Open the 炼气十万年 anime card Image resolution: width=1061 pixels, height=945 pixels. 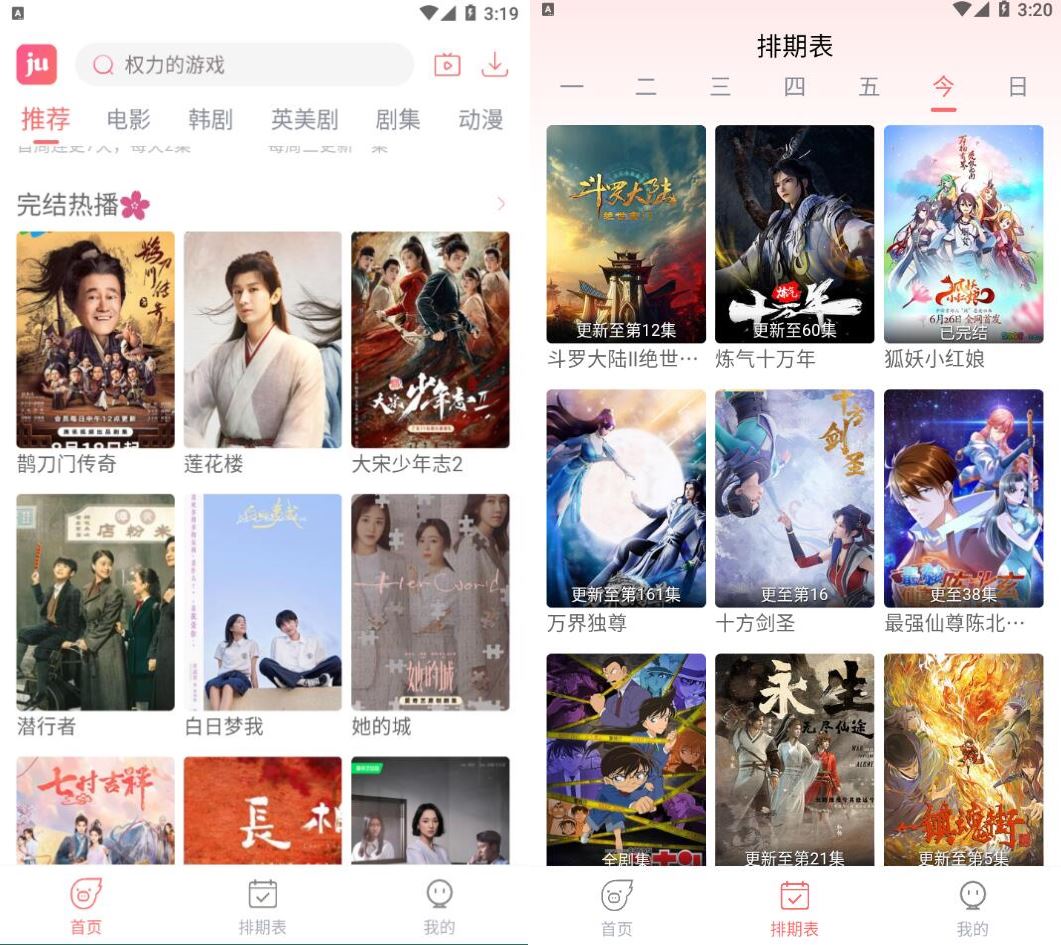coord(794,234)
